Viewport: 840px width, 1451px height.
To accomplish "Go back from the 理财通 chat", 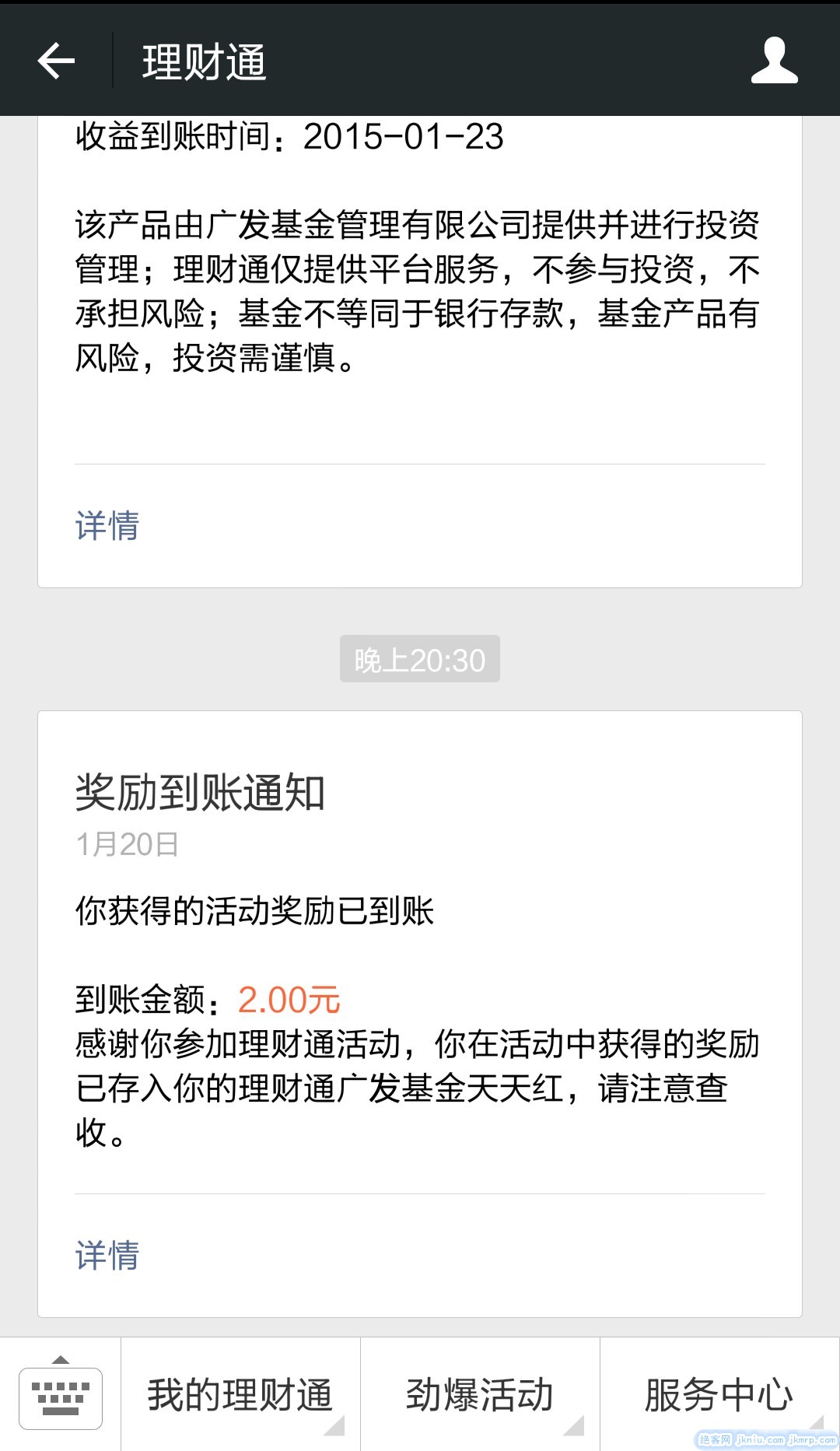I will tap(56, 61).
